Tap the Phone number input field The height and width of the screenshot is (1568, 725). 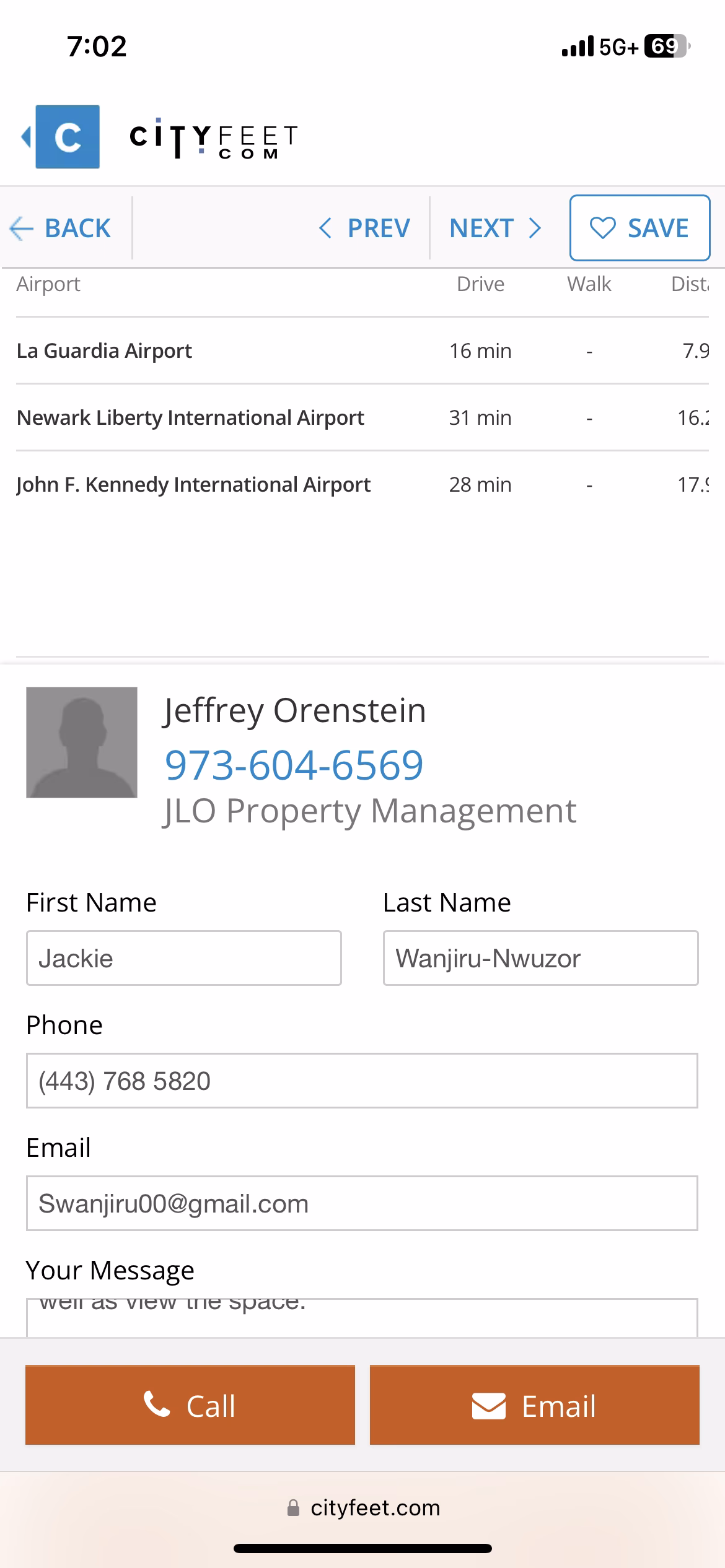tap(362, 1081)
